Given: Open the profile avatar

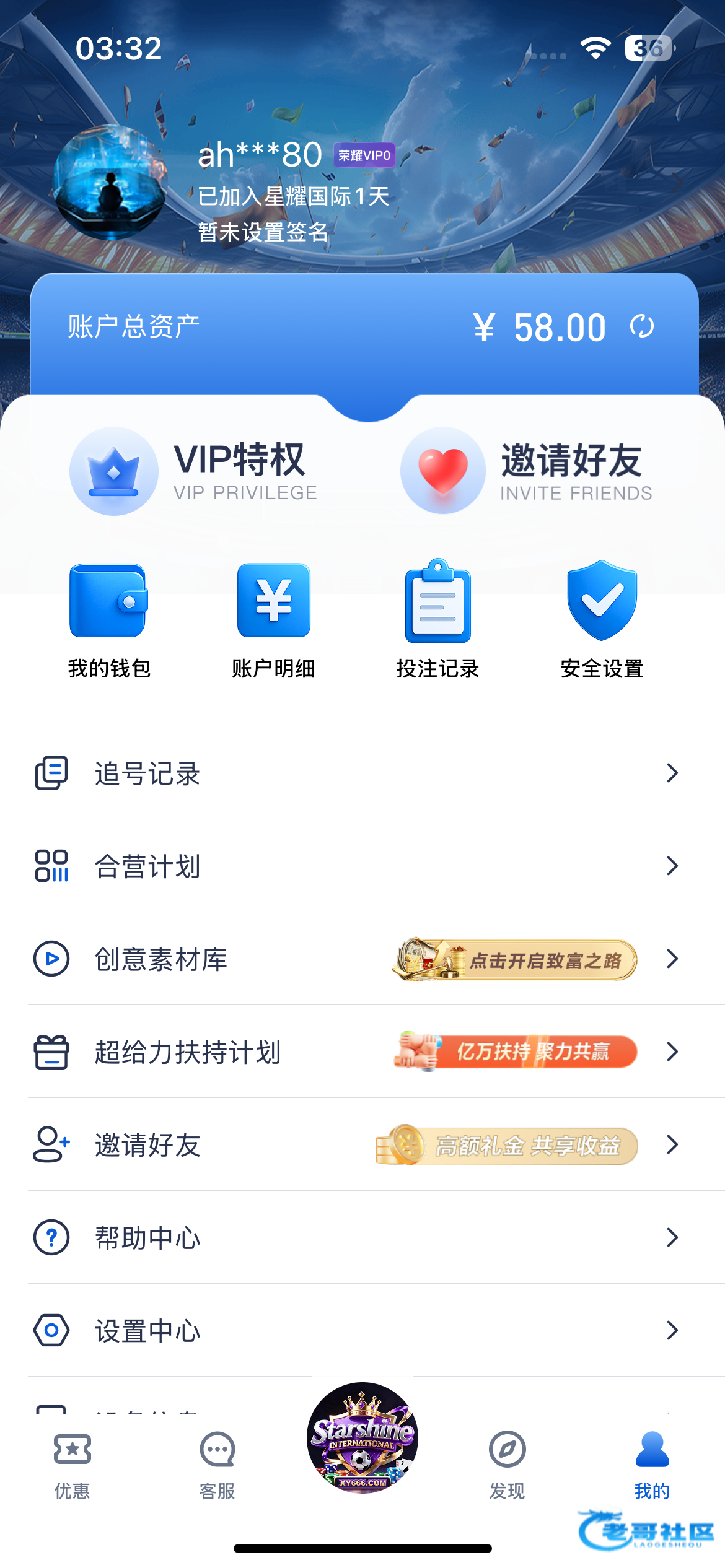Looking at the screenshot, I should (x=110, y=183).
